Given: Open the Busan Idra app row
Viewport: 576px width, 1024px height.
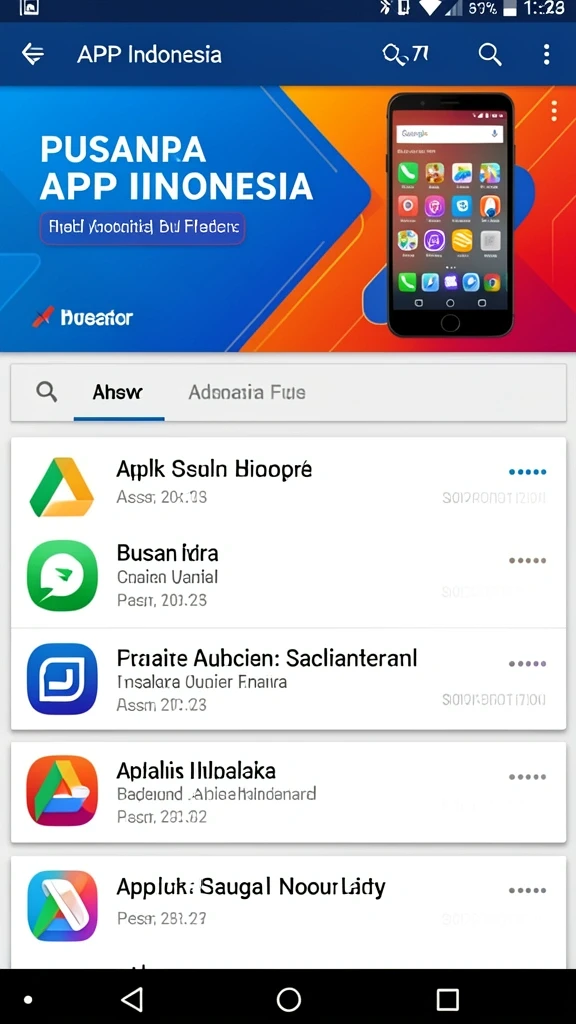Looking at the screenshot, I should click(288, 577).
